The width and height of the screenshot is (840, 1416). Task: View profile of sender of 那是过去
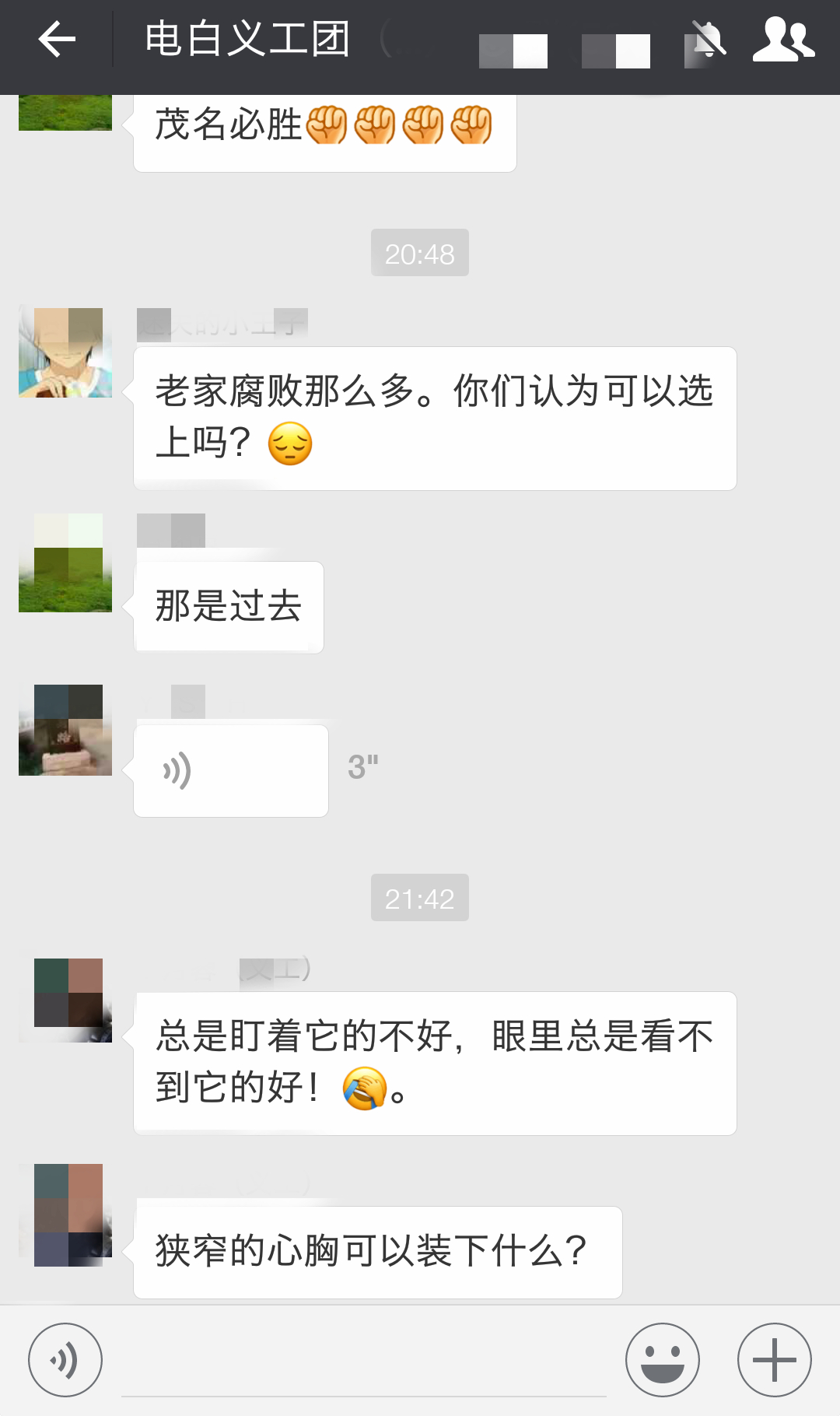tap(65, 563)
